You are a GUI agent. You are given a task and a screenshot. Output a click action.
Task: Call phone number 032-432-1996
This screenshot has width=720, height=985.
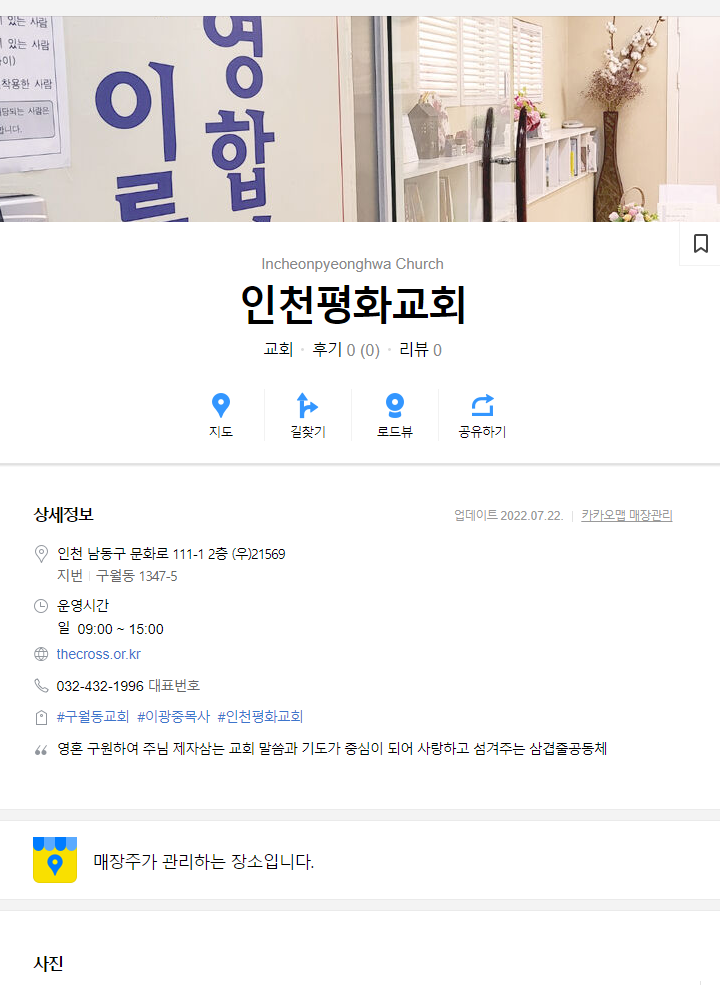click(100, 685)
